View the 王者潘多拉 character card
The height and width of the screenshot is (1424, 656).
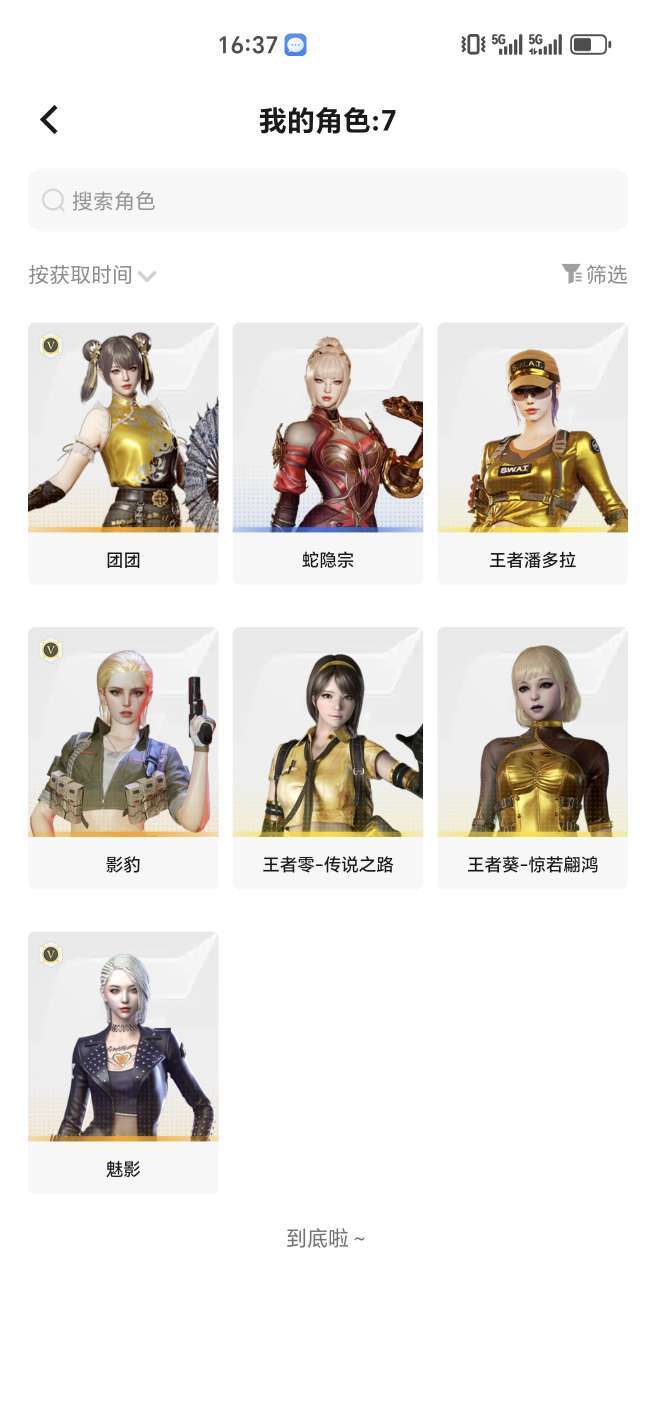[533, 452]
